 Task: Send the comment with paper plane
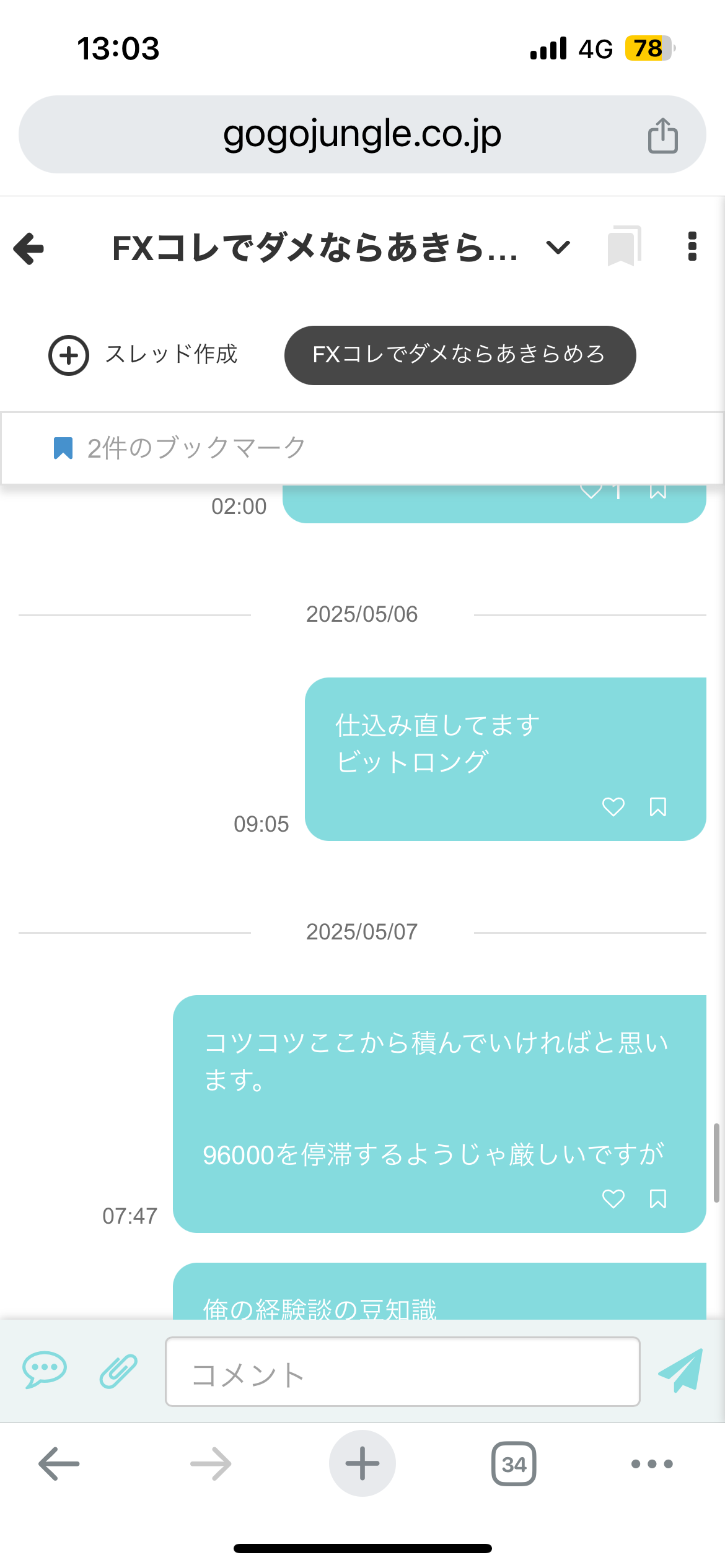680,1371
